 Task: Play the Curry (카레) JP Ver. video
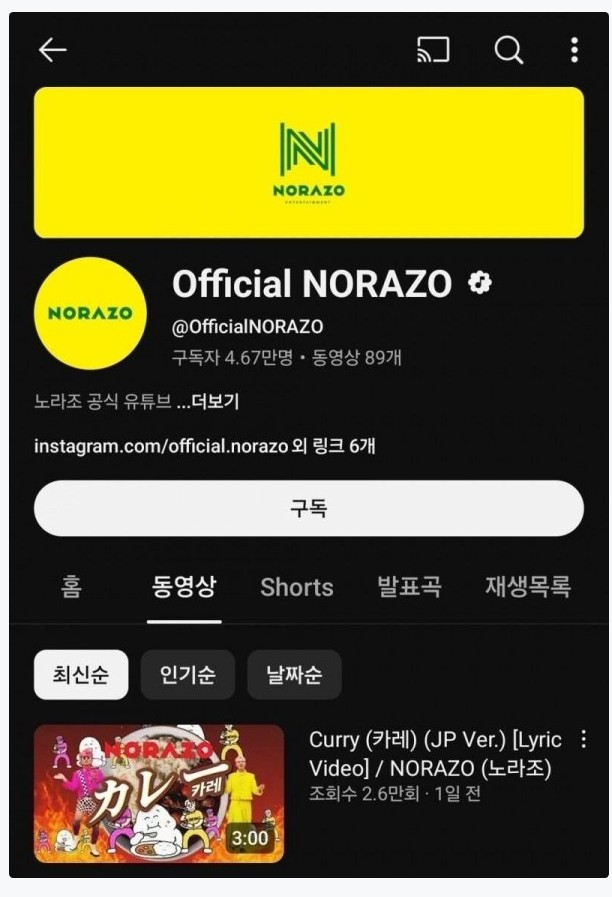point(159,794)
